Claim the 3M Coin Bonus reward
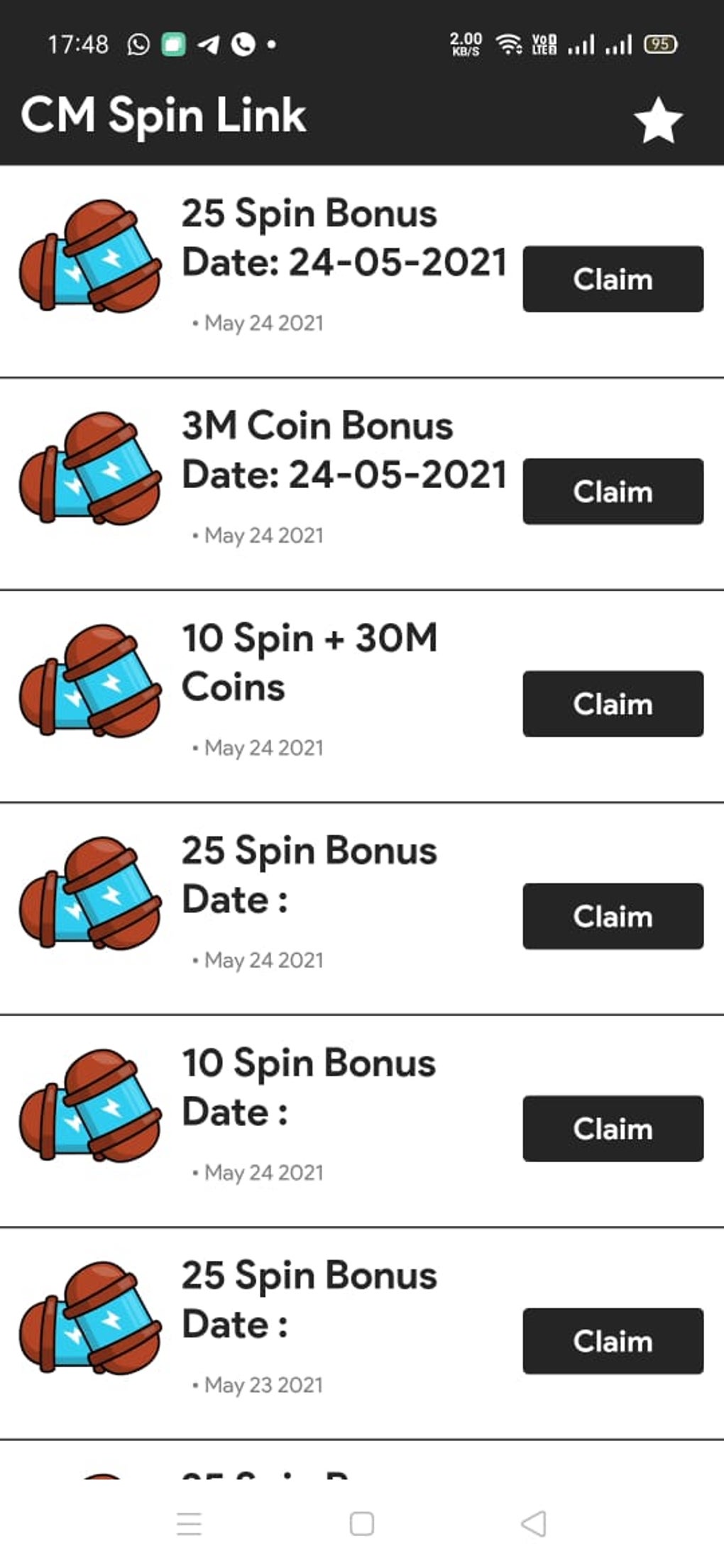This screenshot has height=1568, width=724. click(613, 491)
